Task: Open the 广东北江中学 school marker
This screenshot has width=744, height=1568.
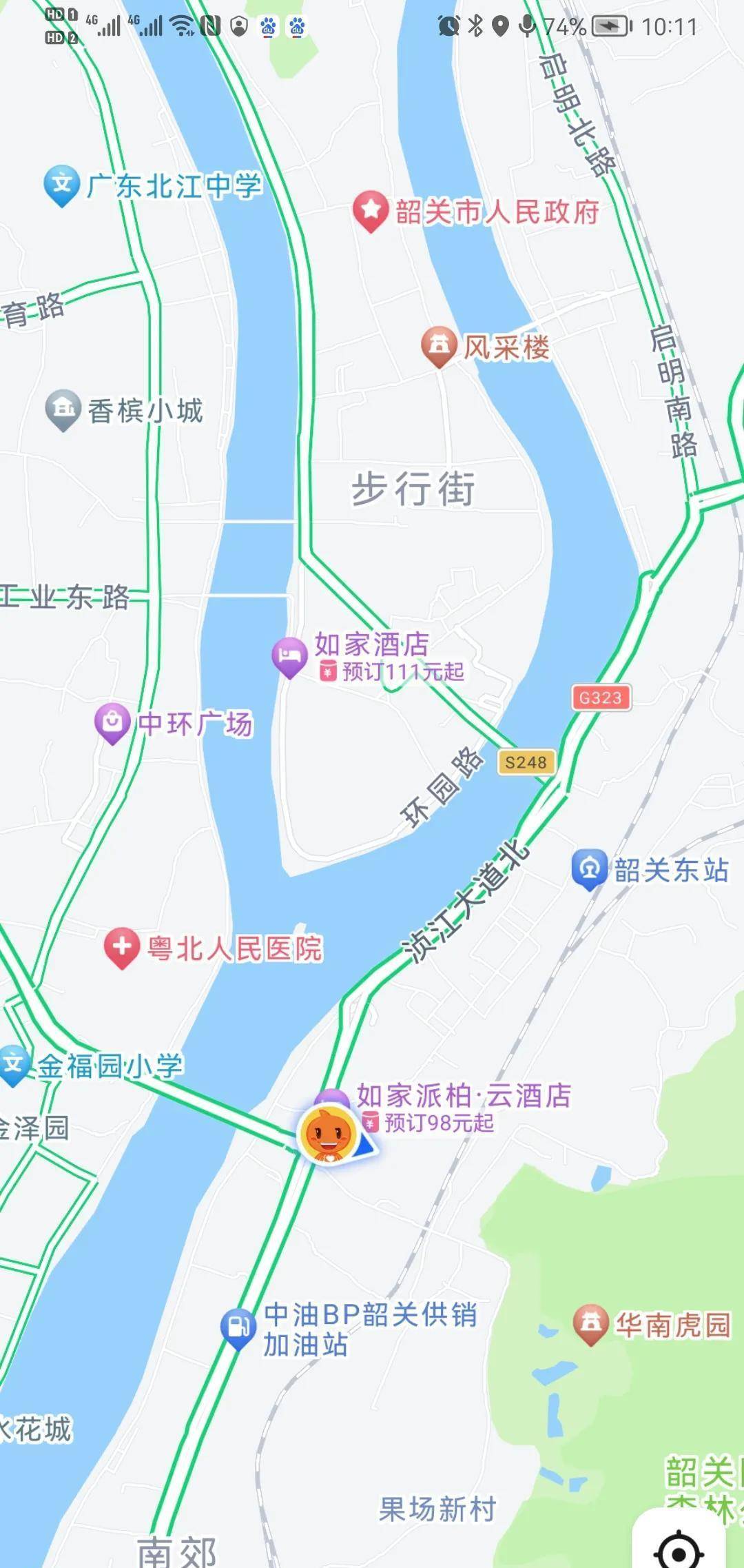Action: pyautogui.click(x=61, y=185)
